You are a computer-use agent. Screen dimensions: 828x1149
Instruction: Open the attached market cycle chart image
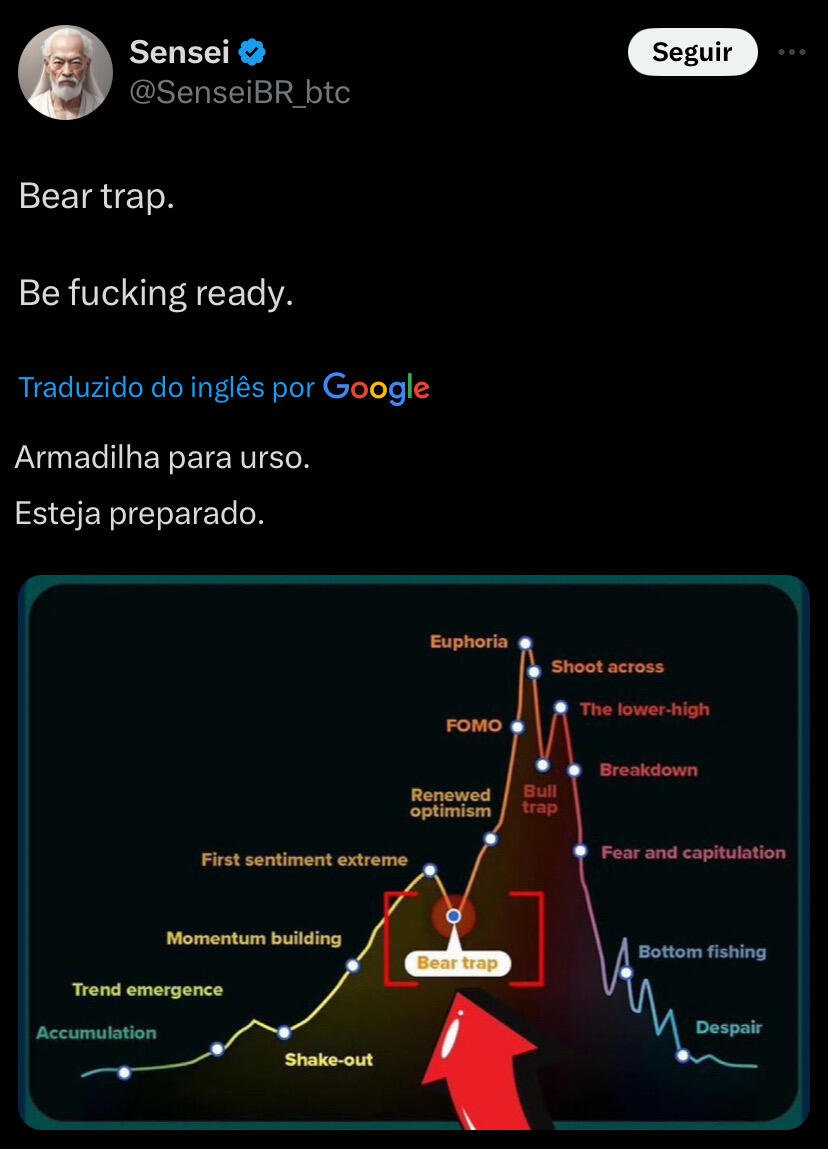(x=413, y=852)
